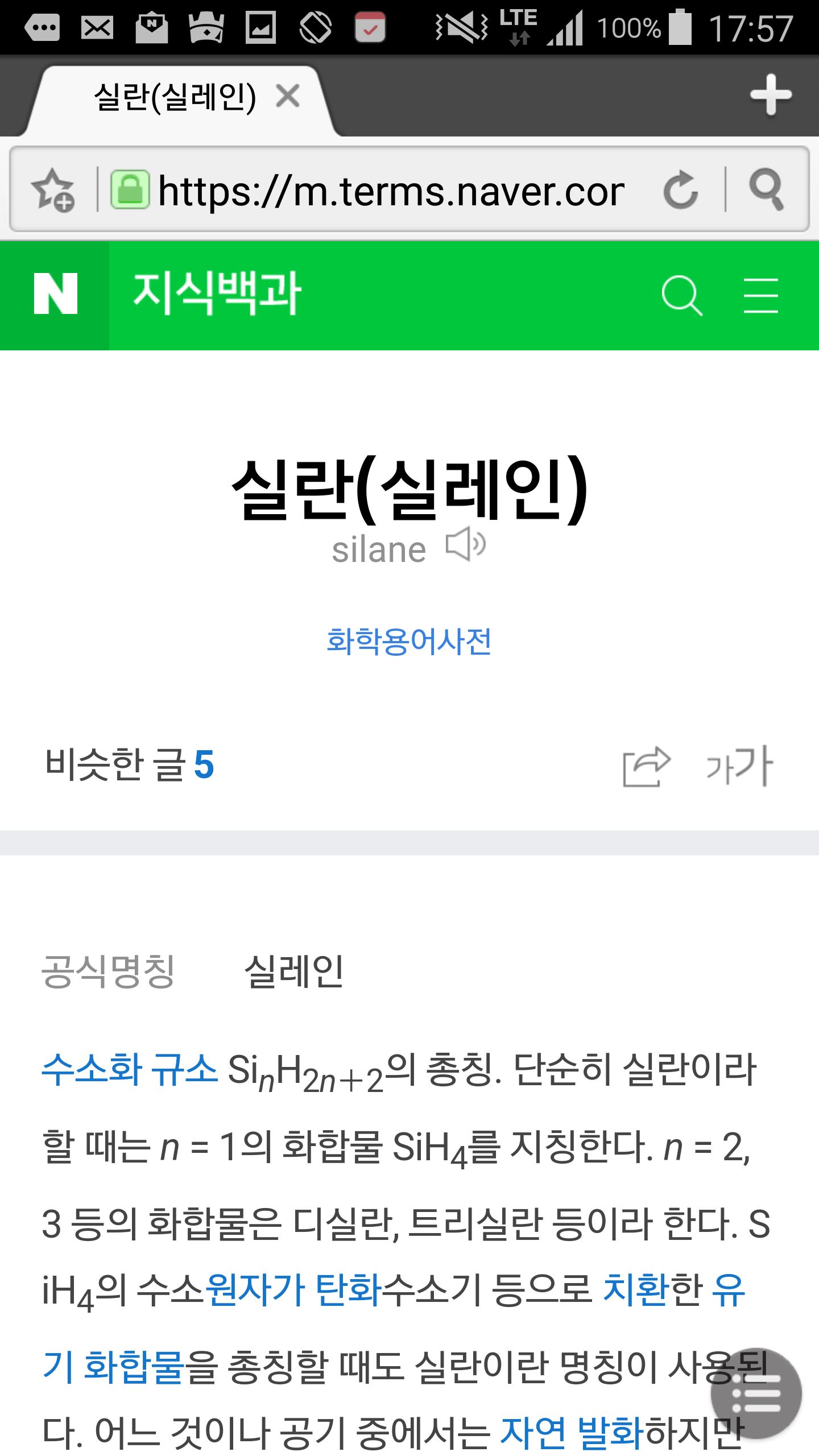
Task: Reload the current page
Action: pos(681,189)
